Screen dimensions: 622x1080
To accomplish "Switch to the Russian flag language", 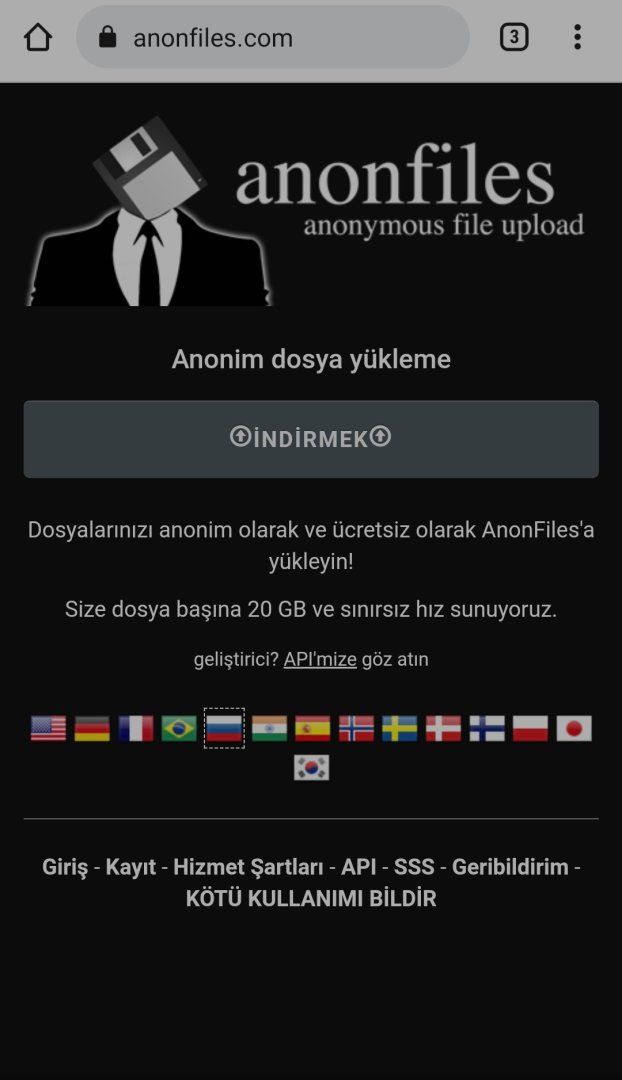I will (x=224, y=728).
